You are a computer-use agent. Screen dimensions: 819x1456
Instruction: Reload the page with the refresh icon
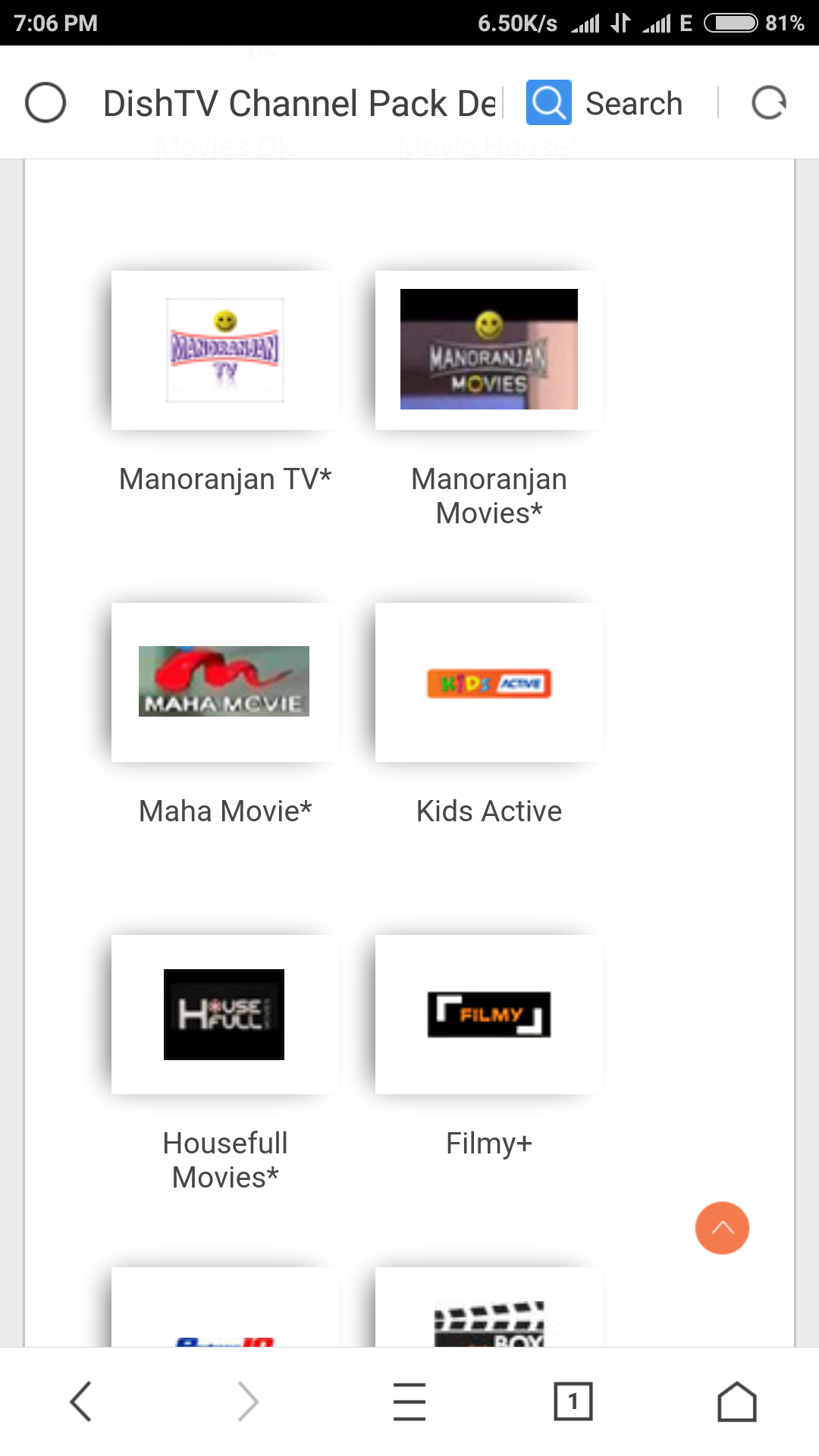[x=768, y=103]
